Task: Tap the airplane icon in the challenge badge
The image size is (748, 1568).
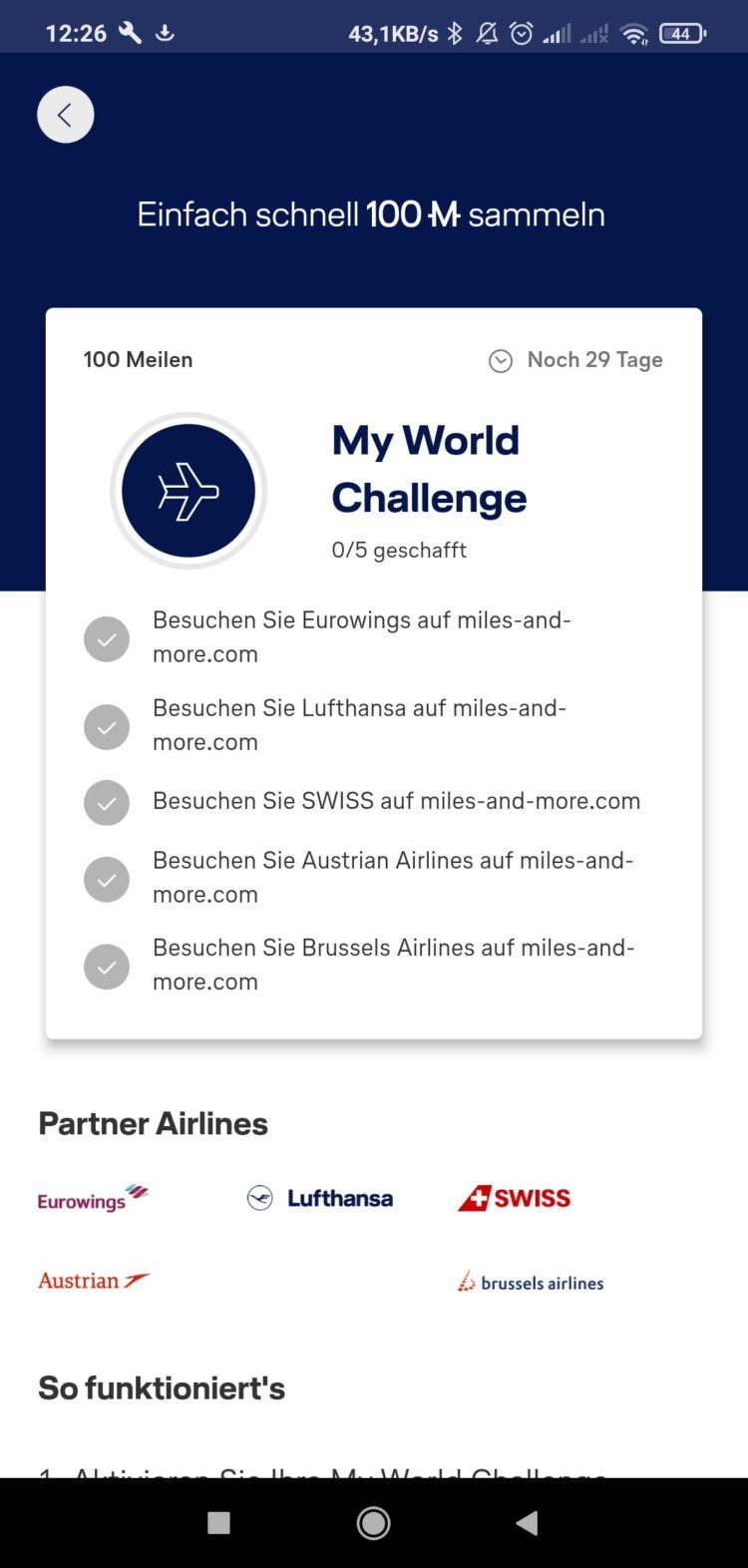Action: [x=188, y=490]
